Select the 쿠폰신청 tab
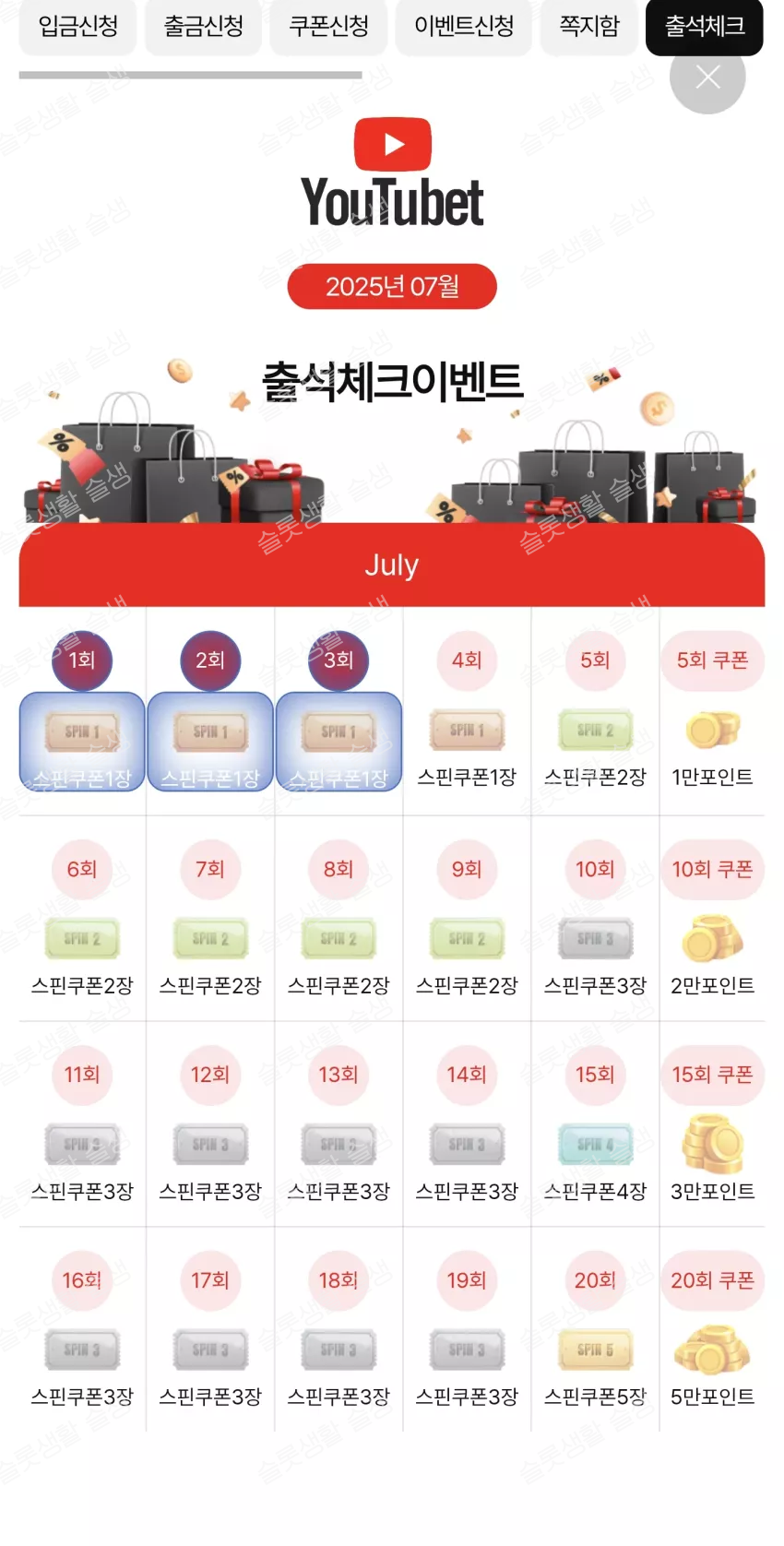 pos(328,26)
